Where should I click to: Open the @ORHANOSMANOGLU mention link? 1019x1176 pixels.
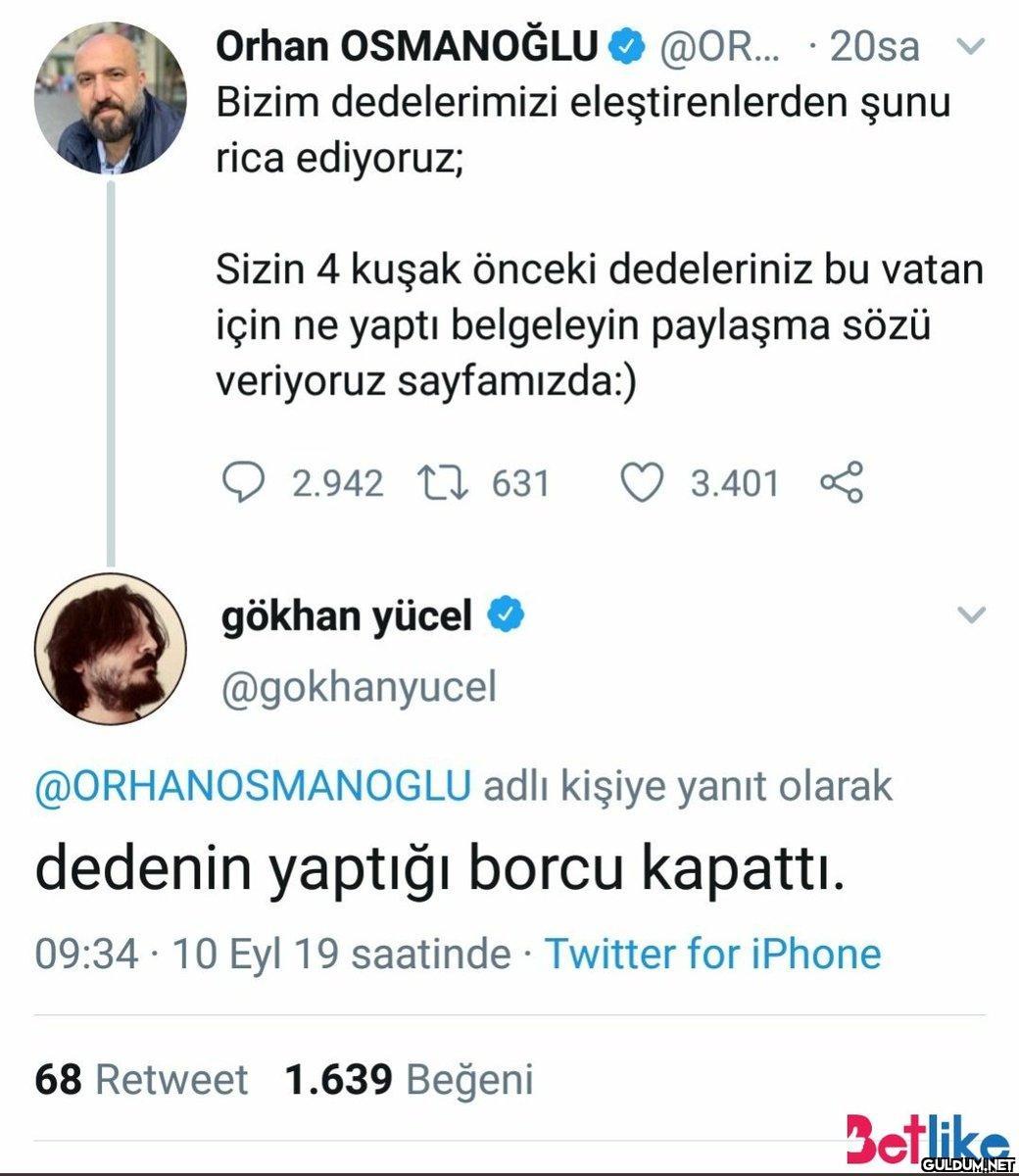click(253, 785)
